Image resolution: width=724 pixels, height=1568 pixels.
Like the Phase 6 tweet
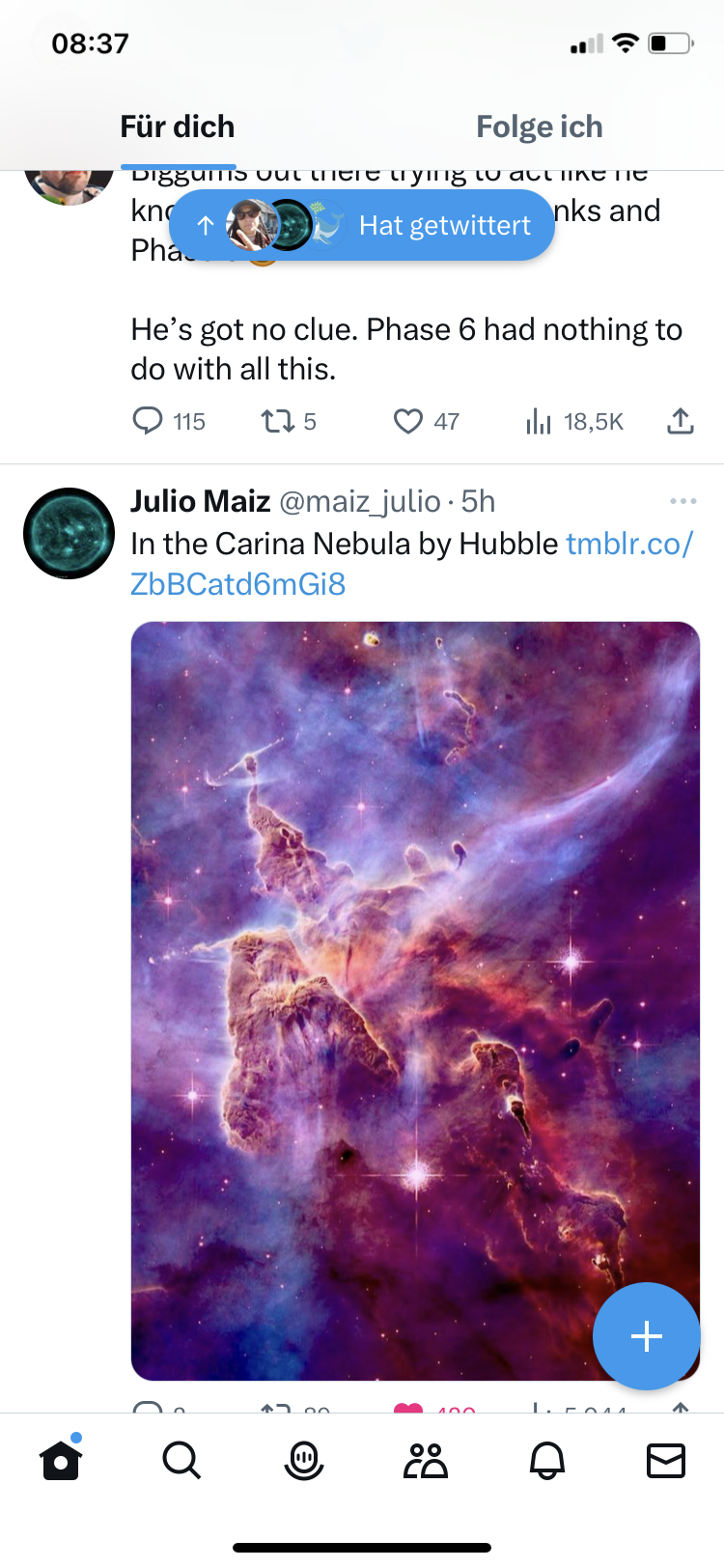pyautogui.click(x=408, y=421)
